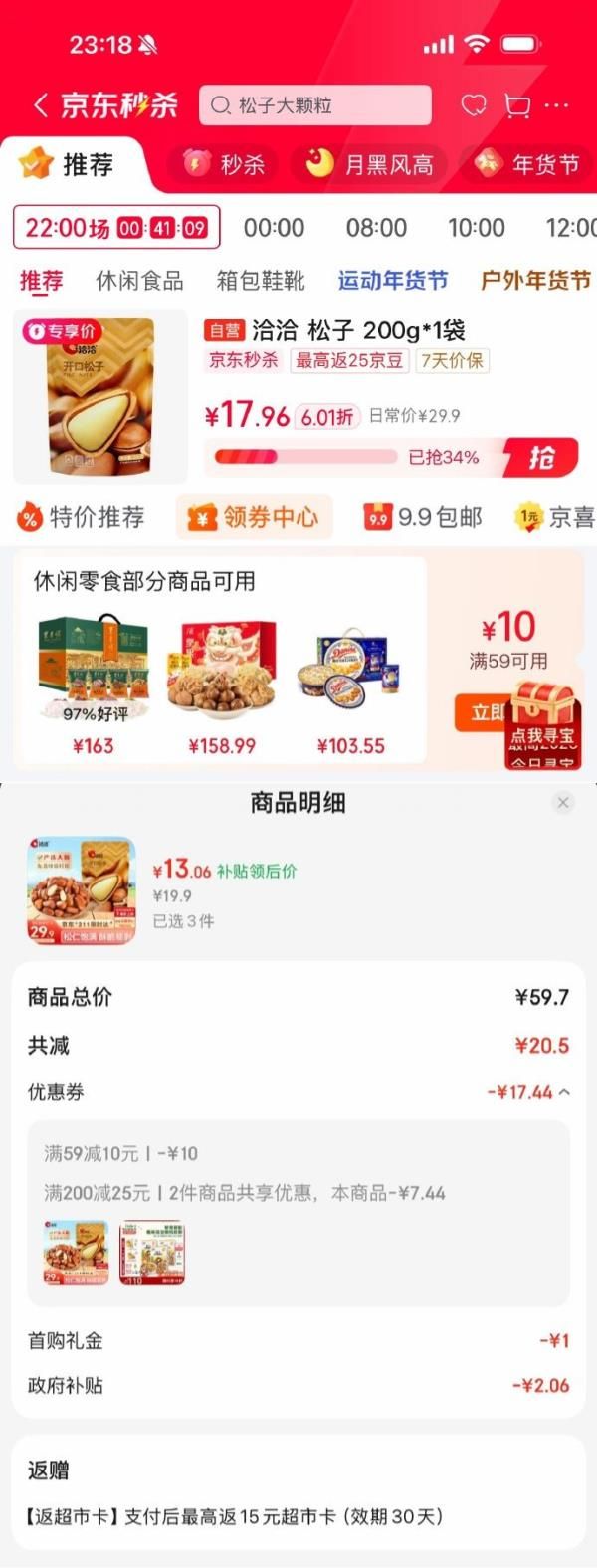Show the 休闲食品 category

139,281
